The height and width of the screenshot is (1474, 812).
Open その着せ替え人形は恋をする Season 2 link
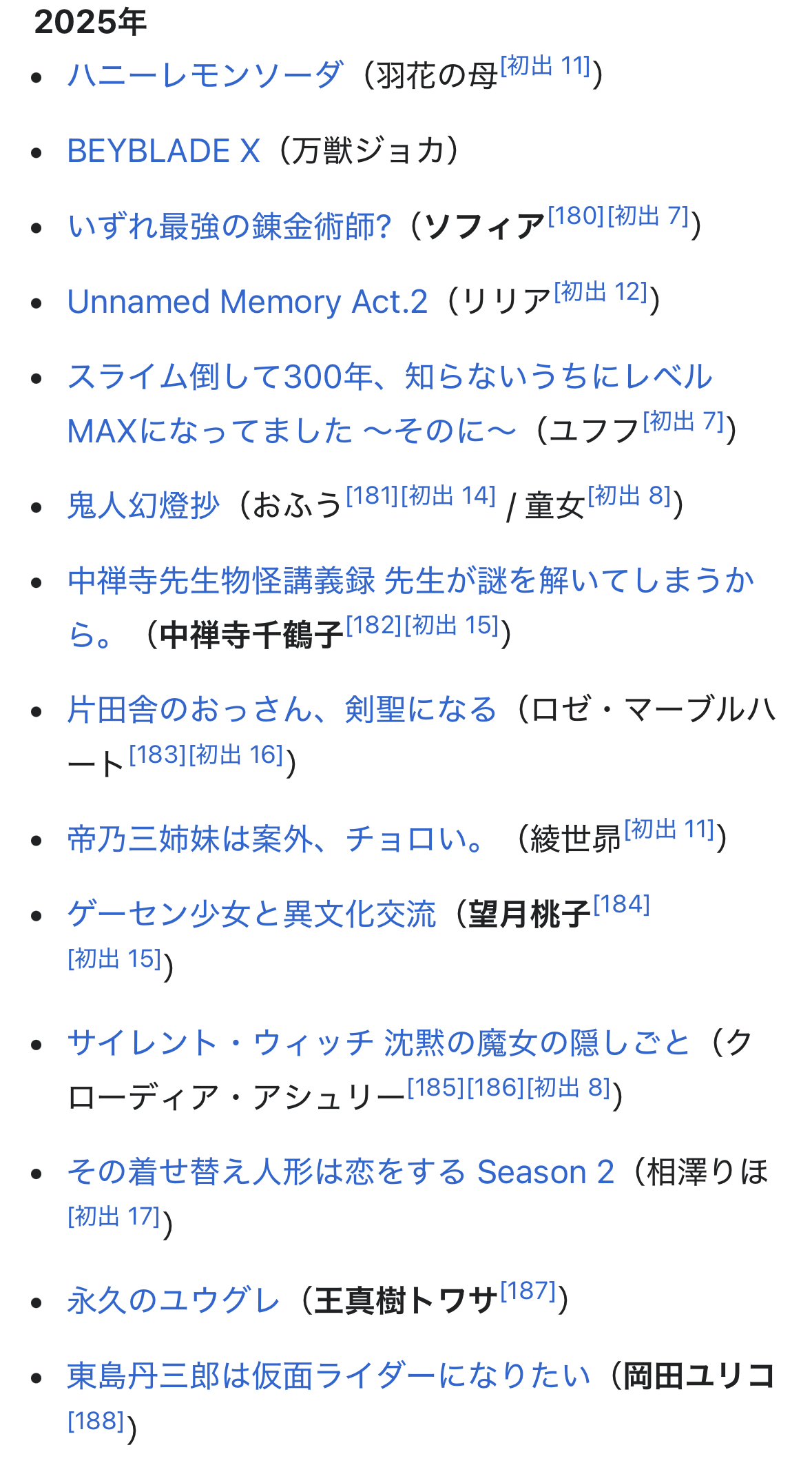340,1171
